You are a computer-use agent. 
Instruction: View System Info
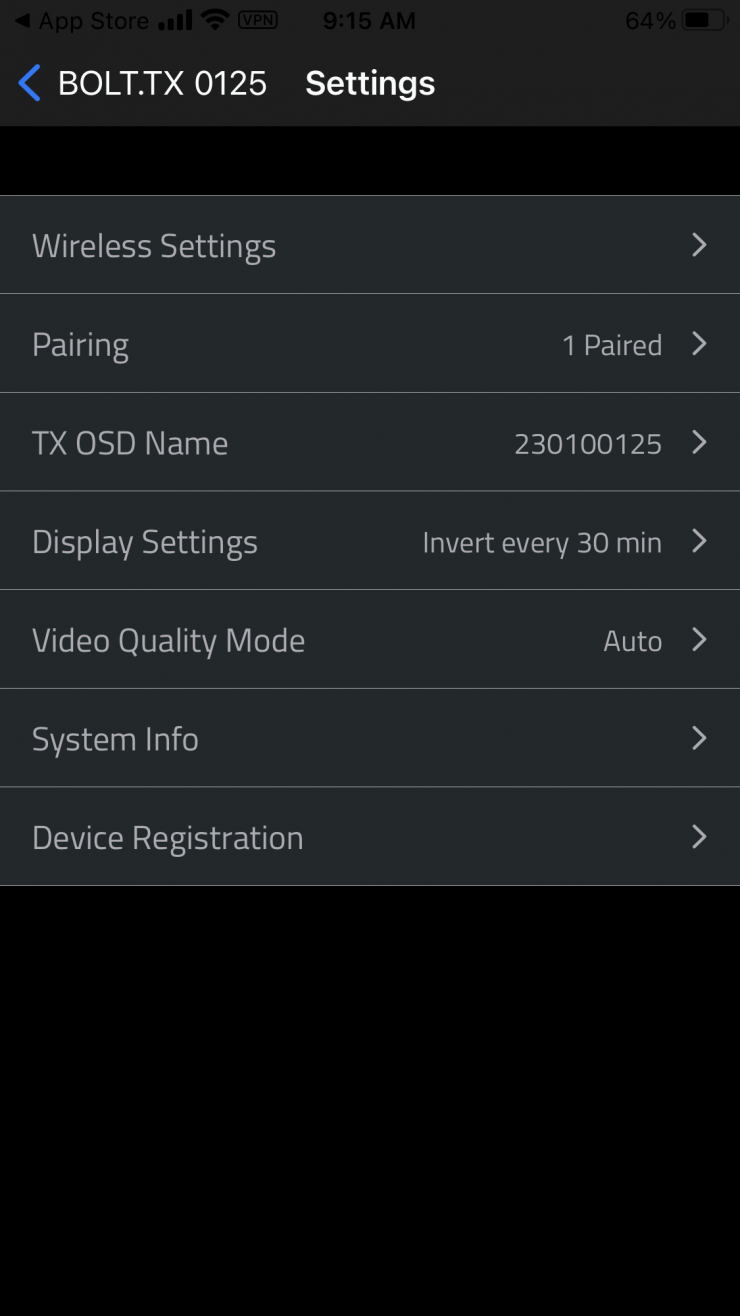pos(370,739)
